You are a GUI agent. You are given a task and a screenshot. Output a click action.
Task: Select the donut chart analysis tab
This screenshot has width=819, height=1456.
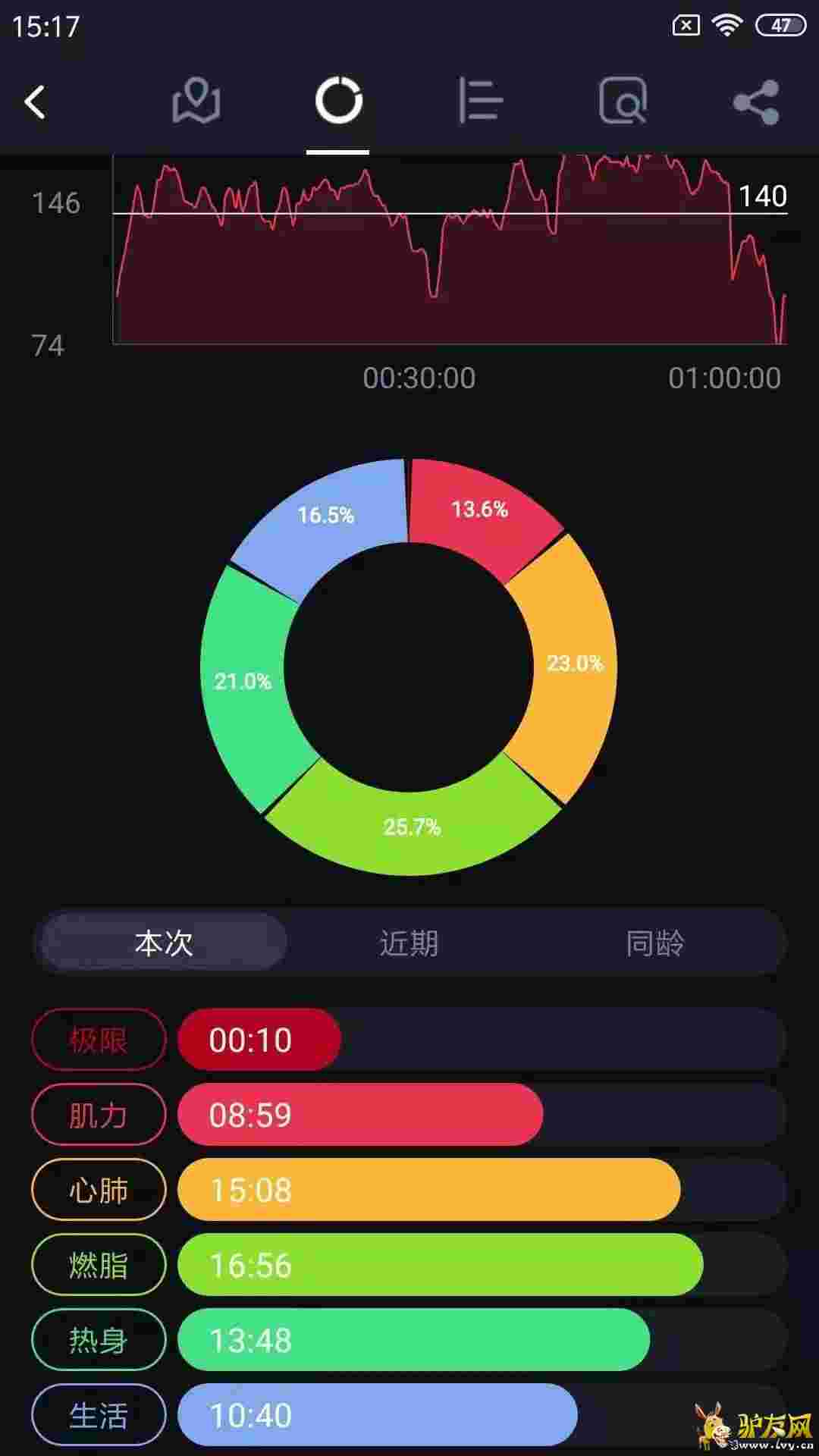coord(338,101)
